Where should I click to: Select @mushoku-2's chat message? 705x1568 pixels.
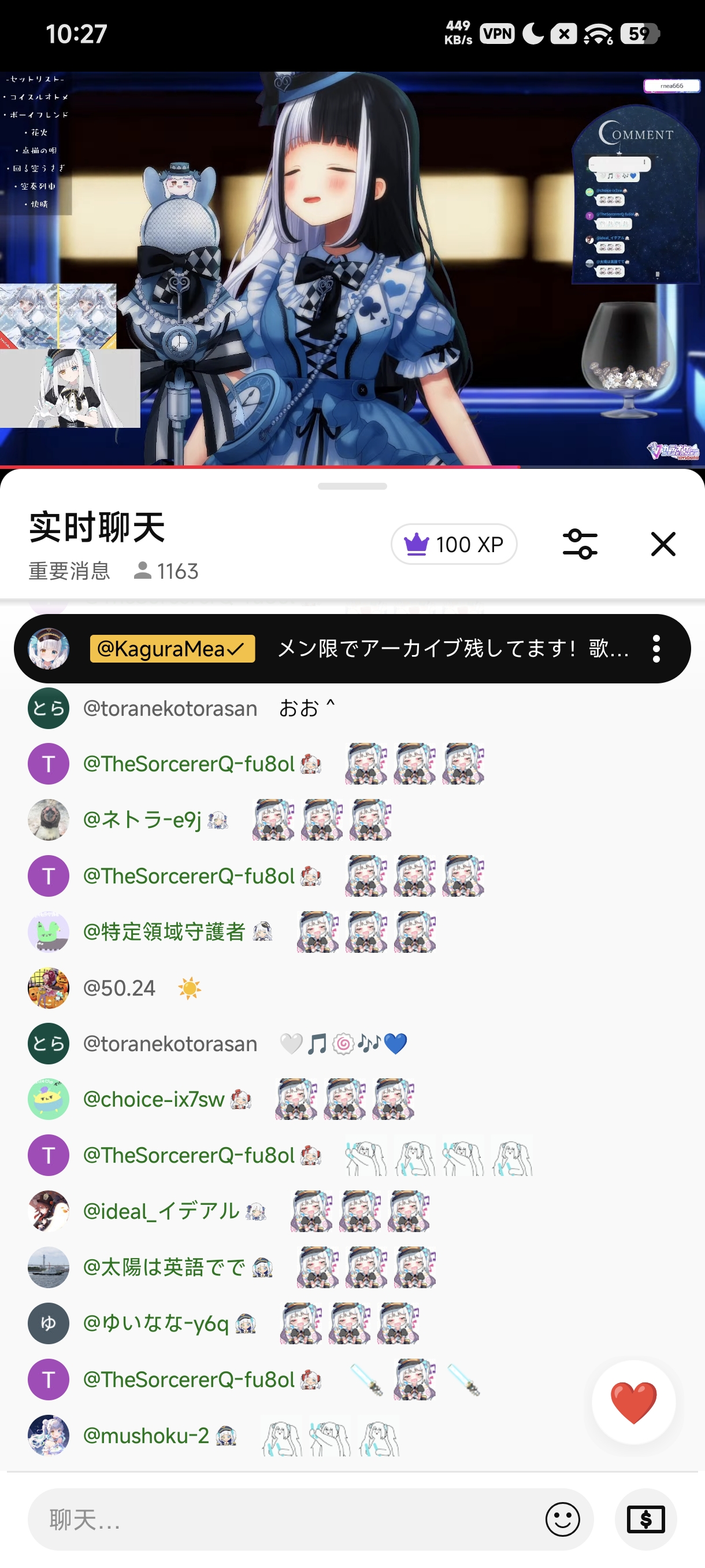click(352, 1434)
